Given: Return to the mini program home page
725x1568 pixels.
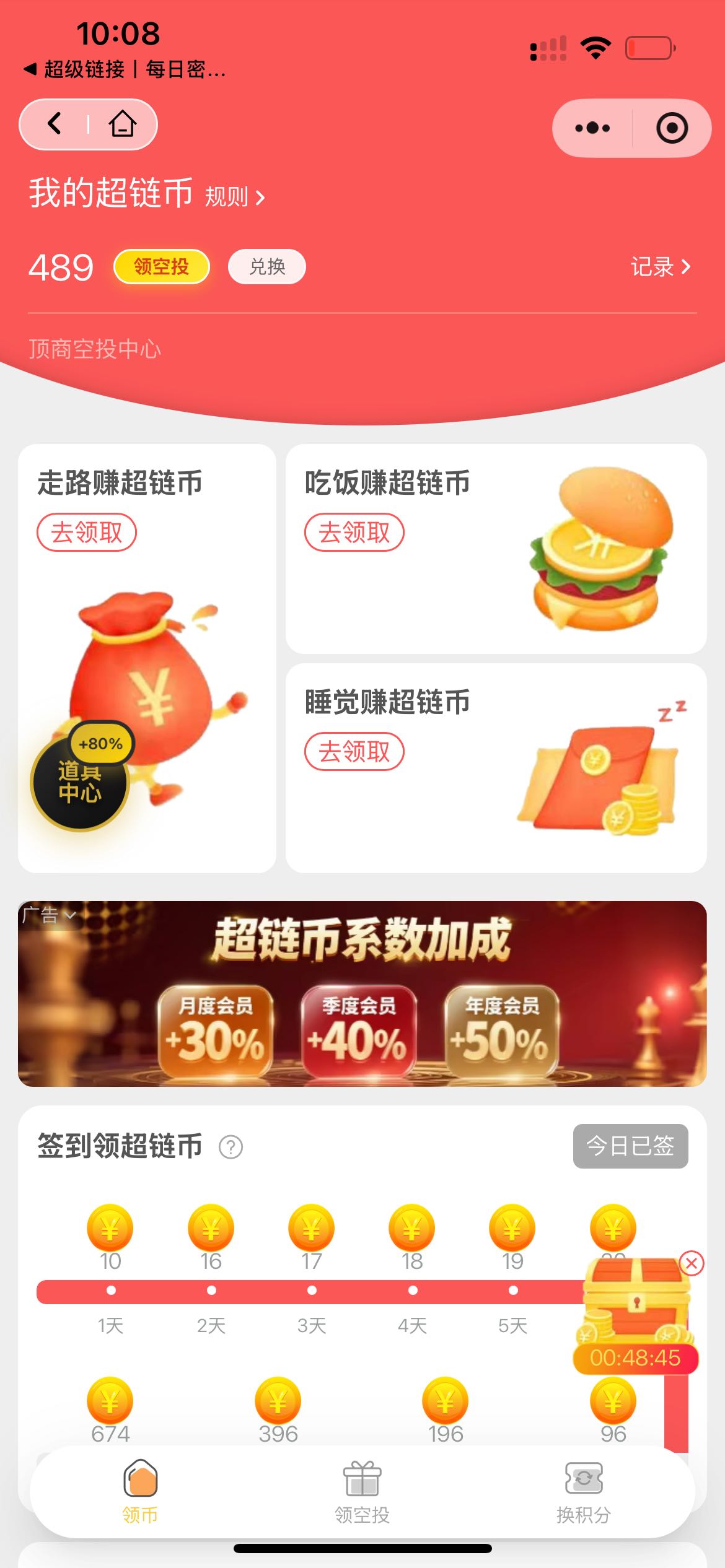Looking at the screenshot, I should (122, 124).
